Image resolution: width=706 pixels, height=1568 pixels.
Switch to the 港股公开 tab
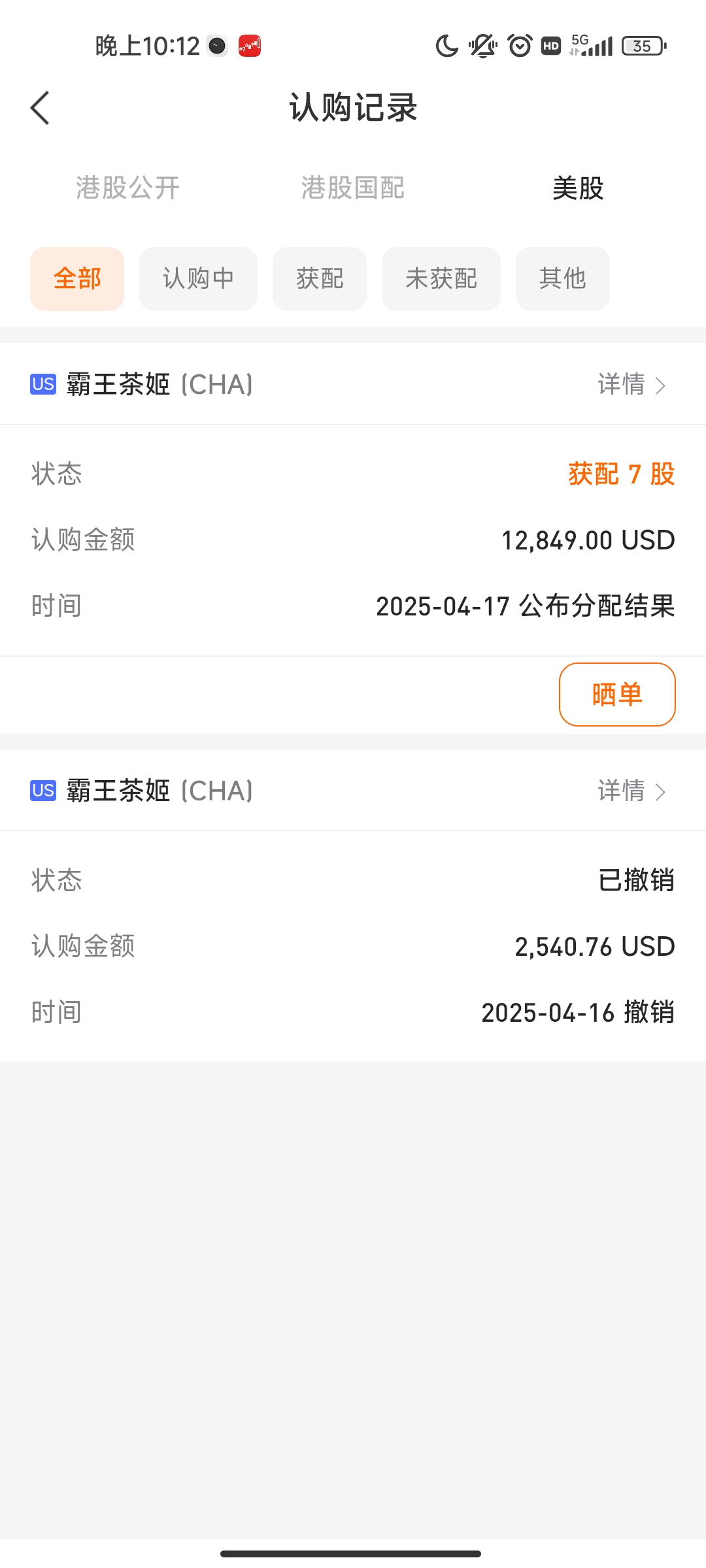pos(128,188)
